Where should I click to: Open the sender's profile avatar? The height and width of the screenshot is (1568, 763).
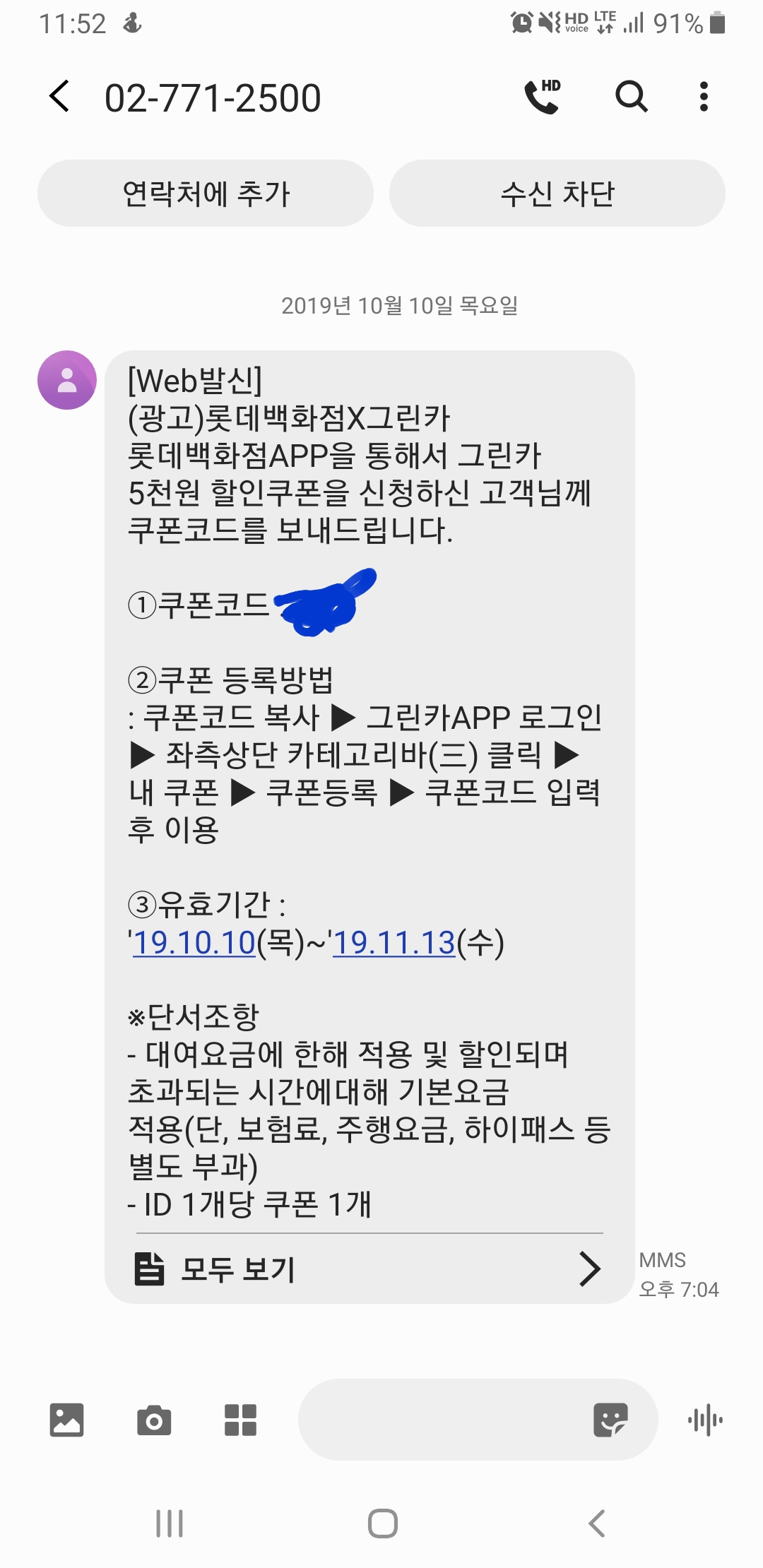[67, 380]
